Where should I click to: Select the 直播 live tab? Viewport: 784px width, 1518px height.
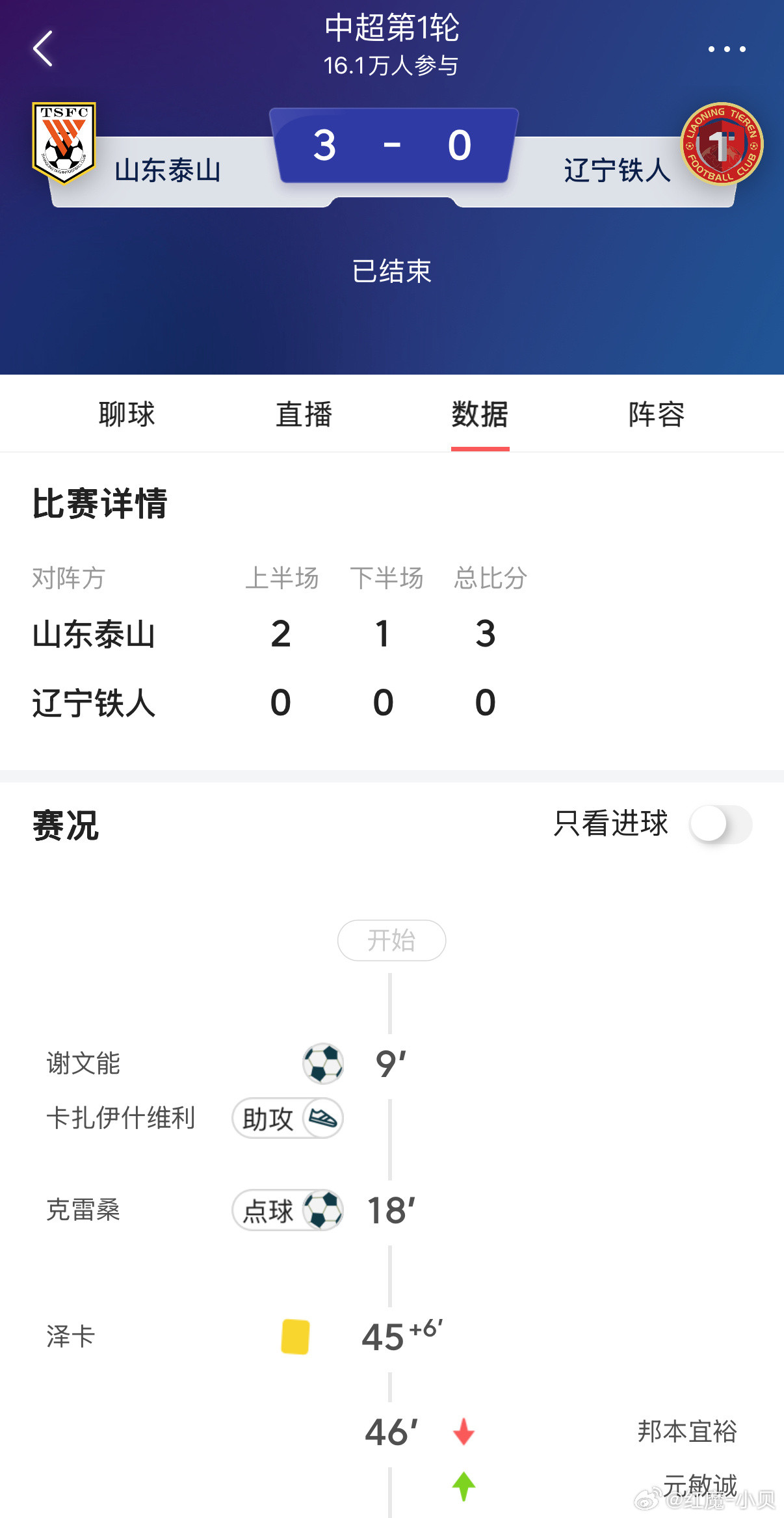[x=303, y=414]
